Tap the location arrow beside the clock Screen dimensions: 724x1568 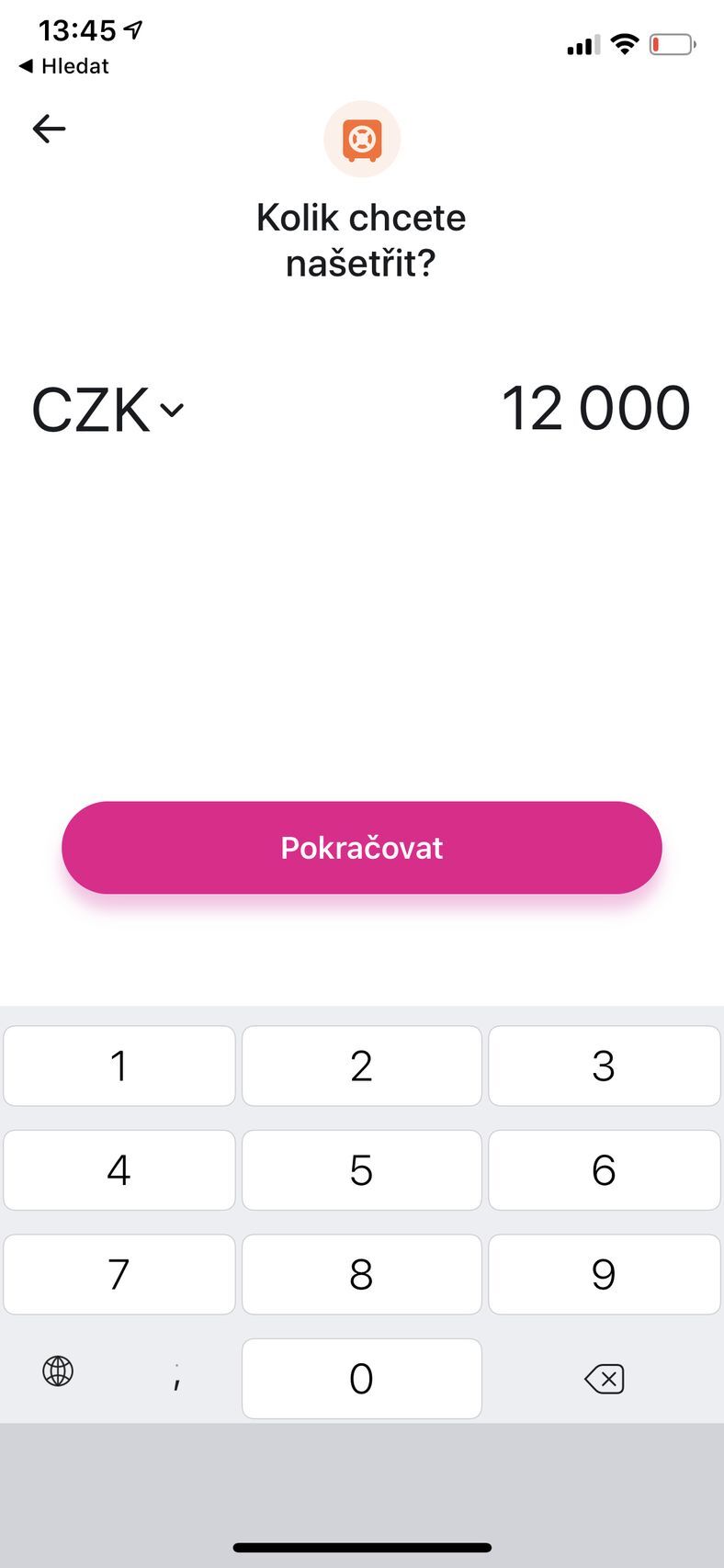click(134, 29)
